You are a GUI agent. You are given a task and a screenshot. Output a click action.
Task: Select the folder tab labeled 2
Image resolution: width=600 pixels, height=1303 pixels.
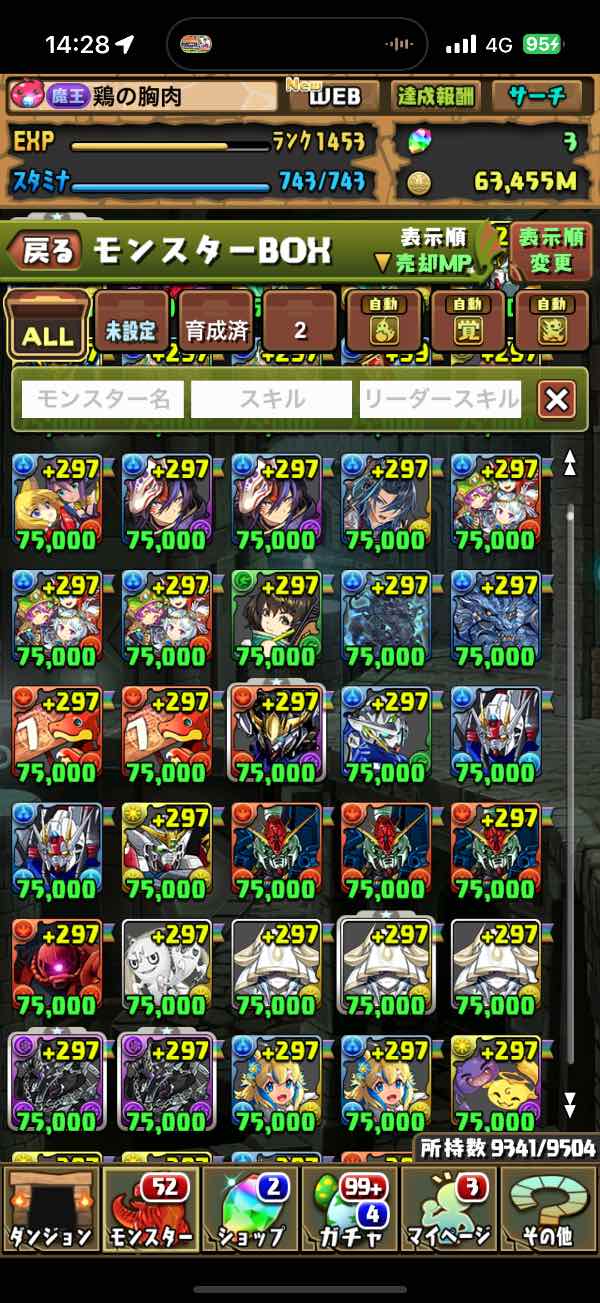click(x=300, y=326)
